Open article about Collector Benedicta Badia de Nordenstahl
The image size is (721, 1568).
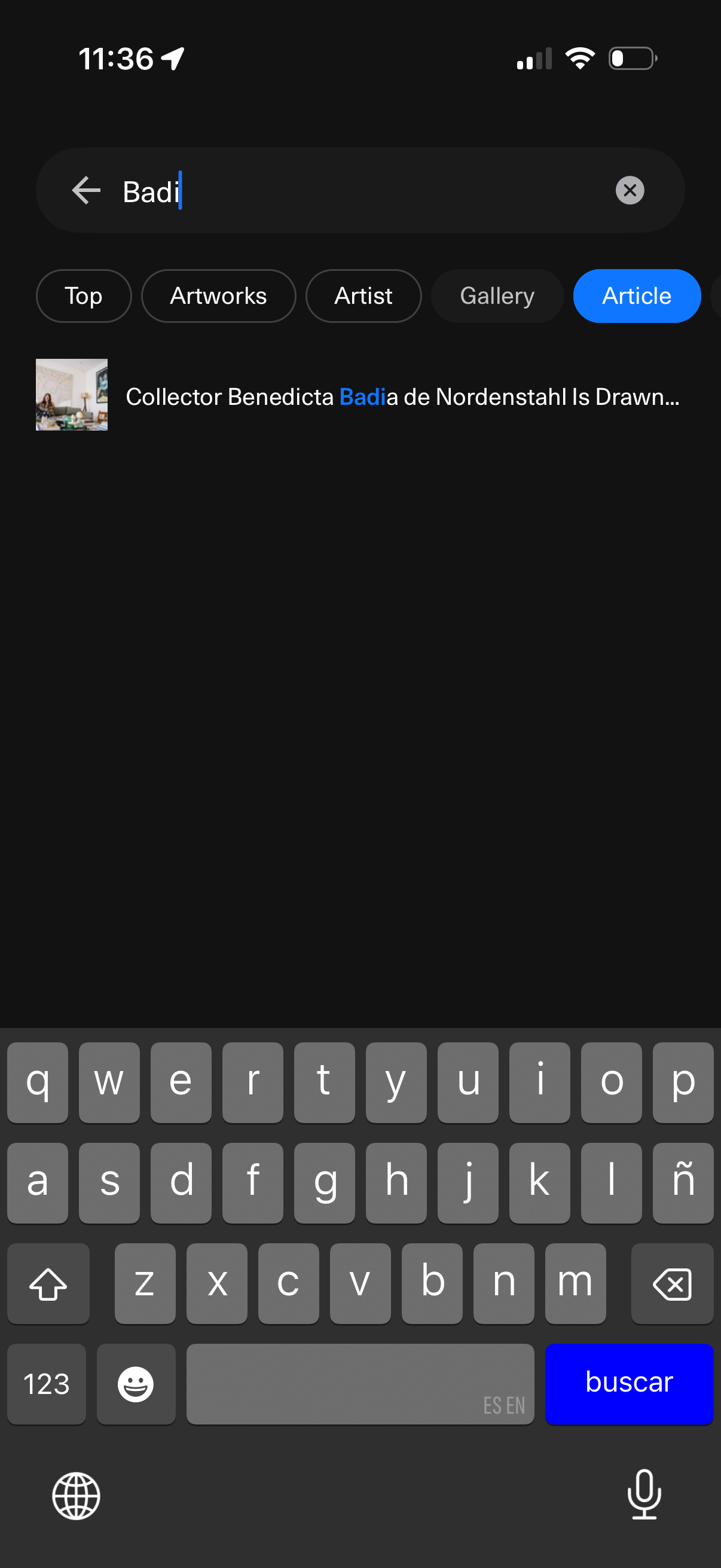pos(402,396)
